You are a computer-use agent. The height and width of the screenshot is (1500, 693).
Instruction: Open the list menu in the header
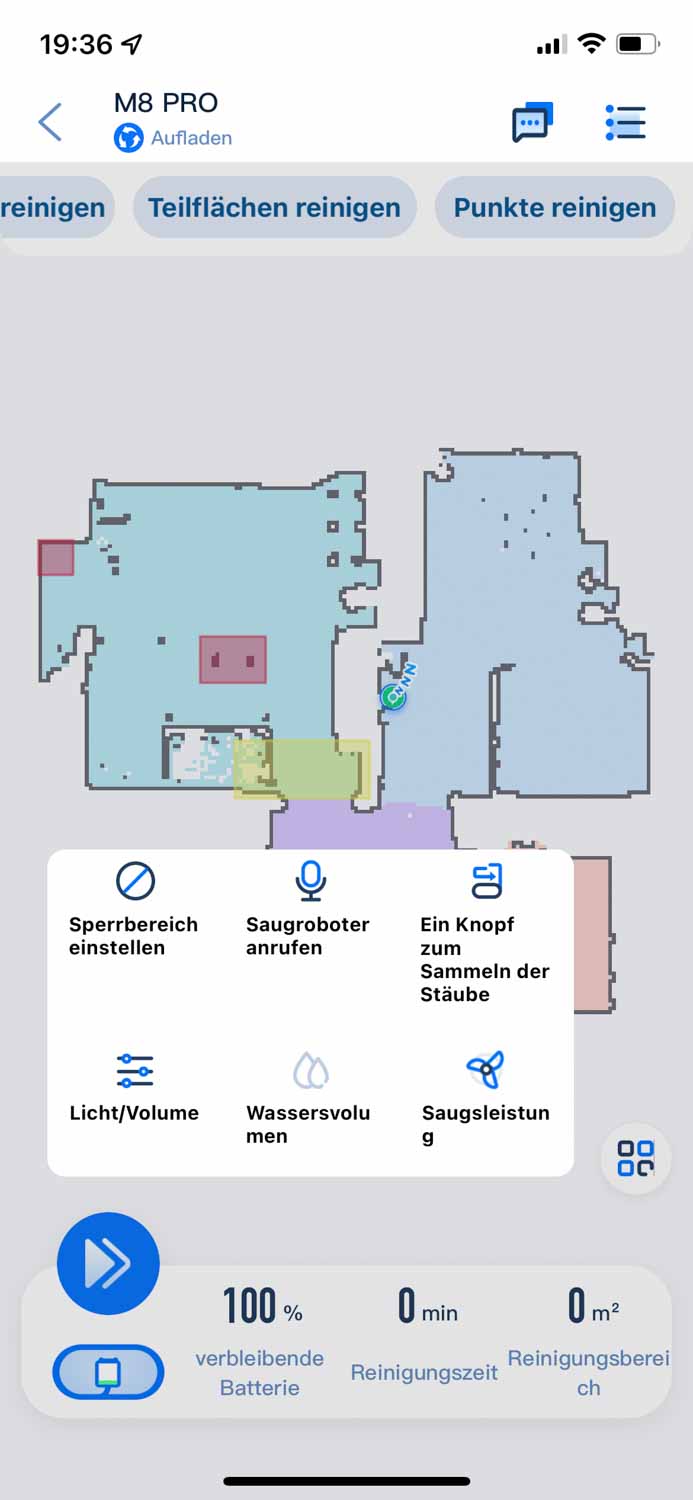click(625, 123)
